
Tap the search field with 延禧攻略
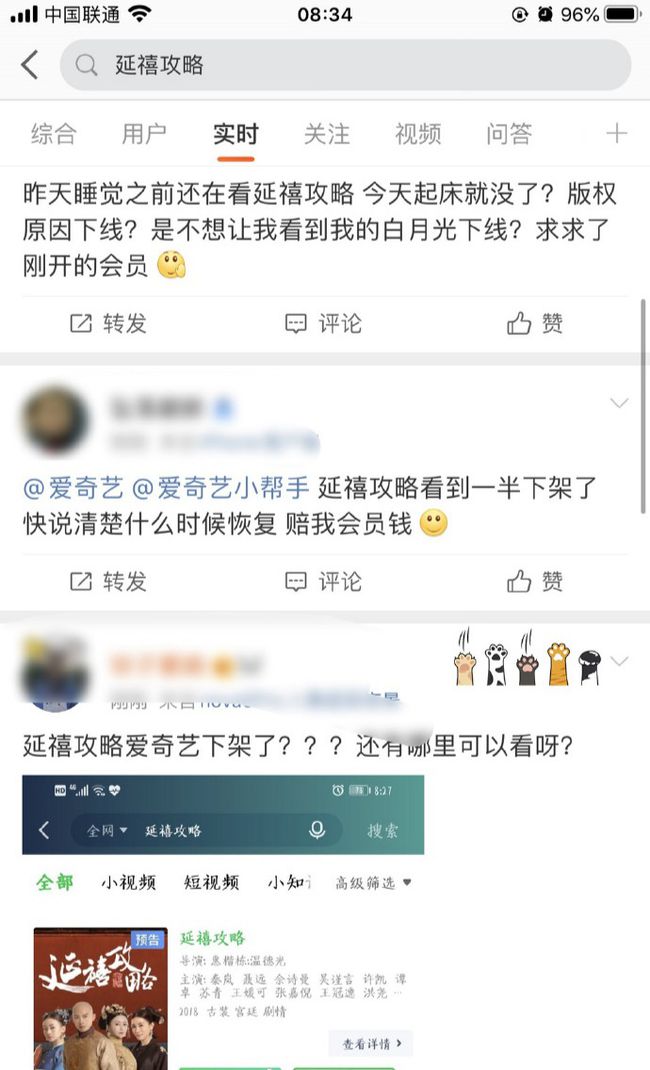[x=345, y=65]
